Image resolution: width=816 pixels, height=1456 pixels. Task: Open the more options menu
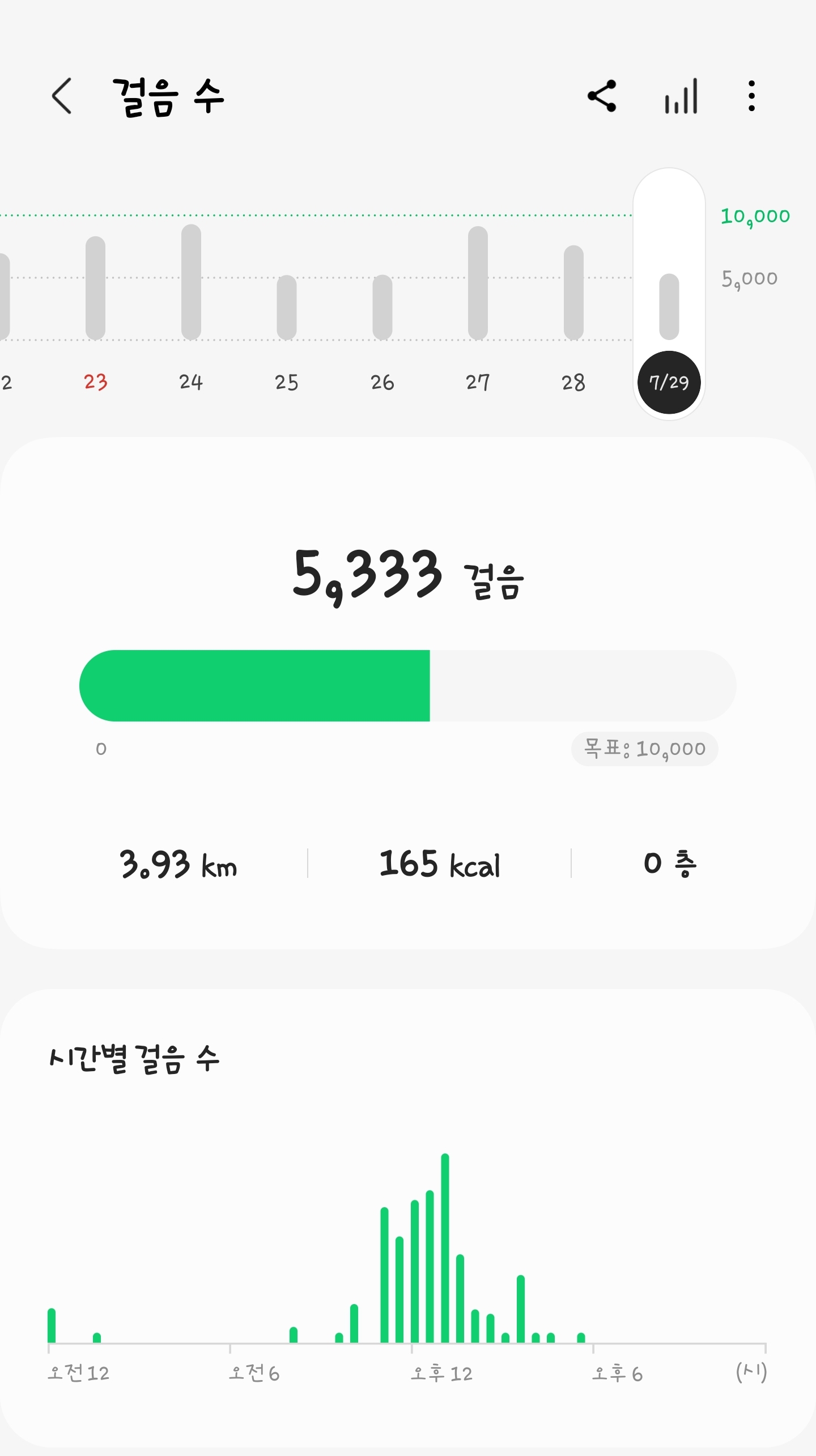point(751,96)
